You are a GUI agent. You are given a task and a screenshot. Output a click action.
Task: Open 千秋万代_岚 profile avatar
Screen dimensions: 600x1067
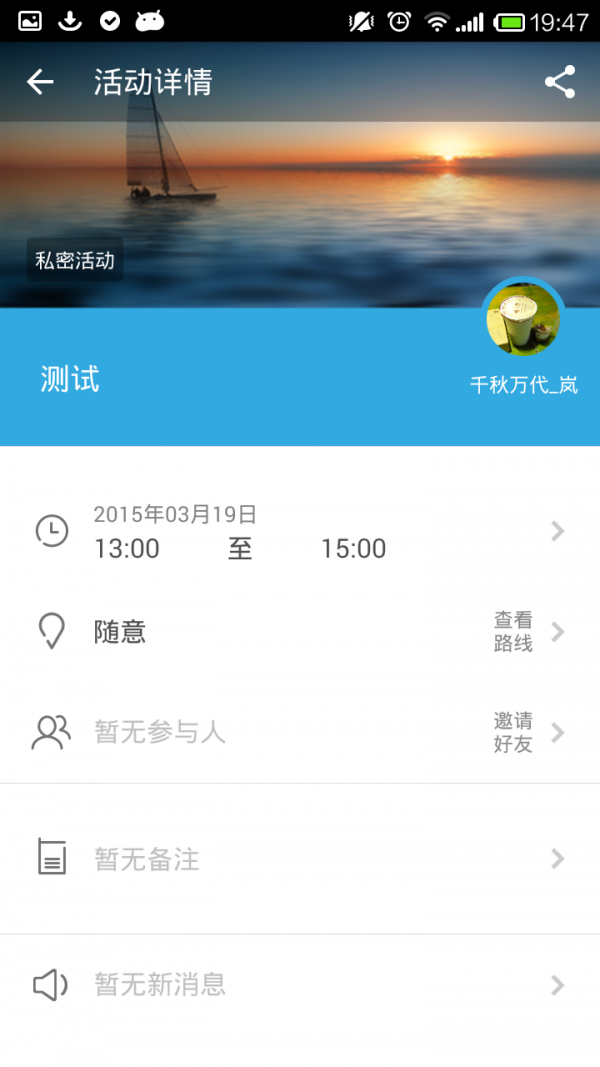pyautogui.click(x=523, y=319)
